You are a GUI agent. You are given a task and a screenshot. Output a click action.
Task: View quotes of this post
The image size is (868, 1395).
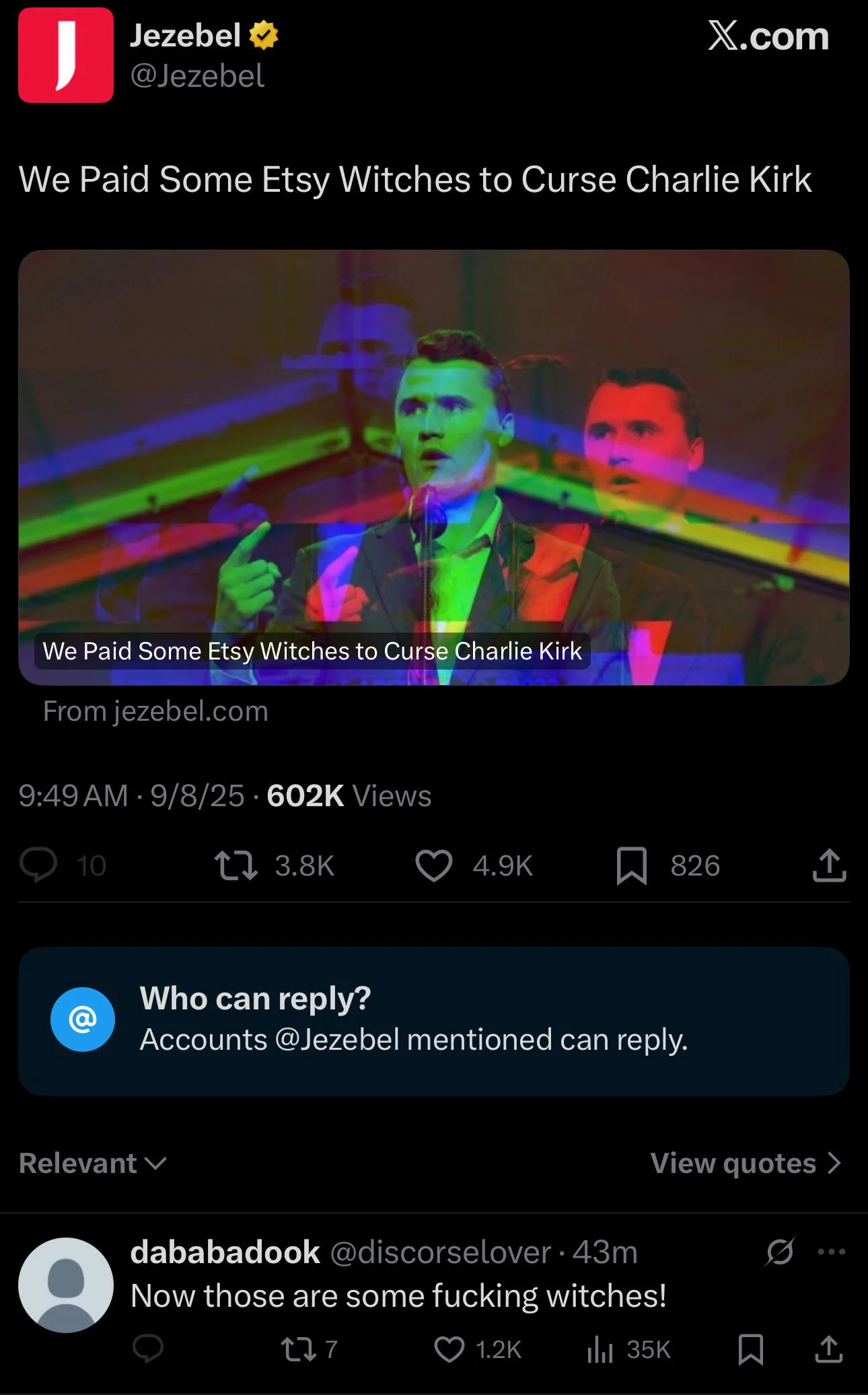pyautogui.click(x=746, y=1164)
